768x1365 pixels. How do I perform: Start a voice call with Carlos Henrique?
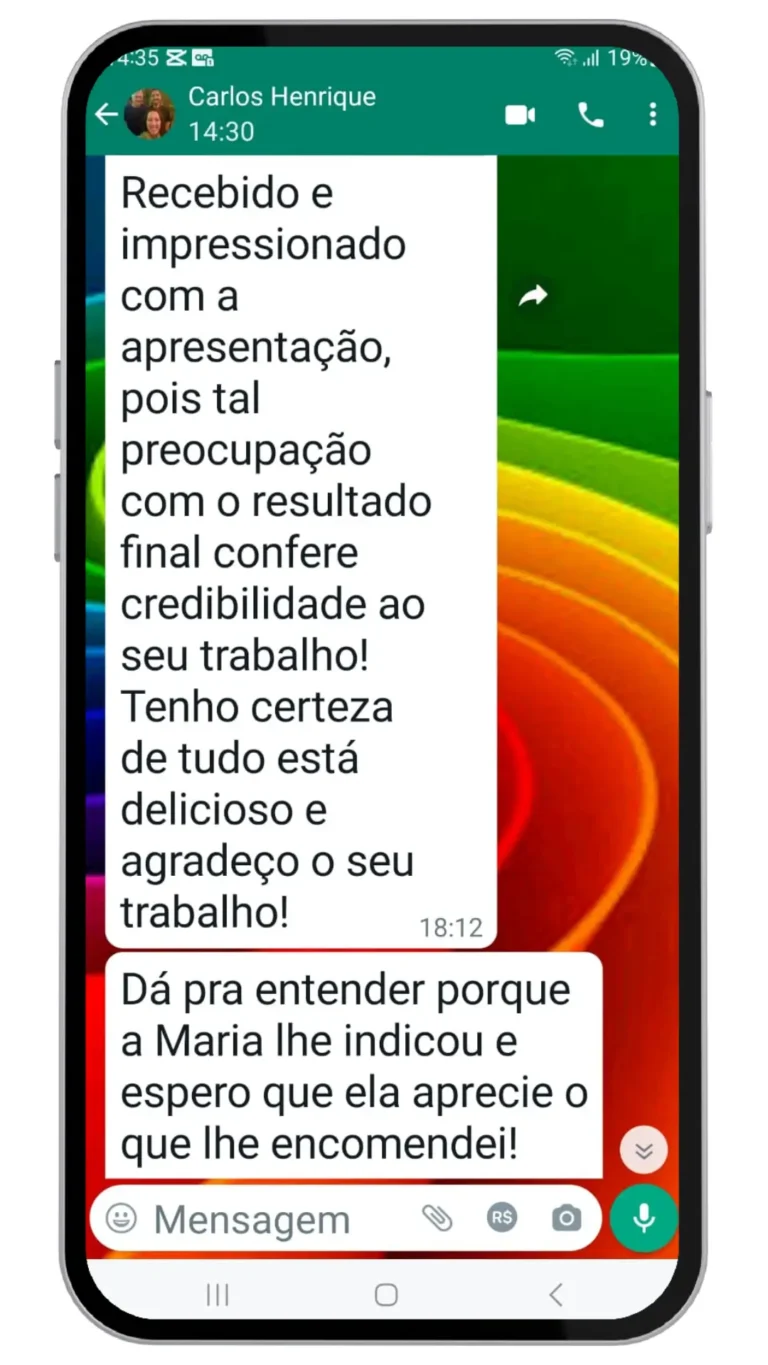coord(590,115)
